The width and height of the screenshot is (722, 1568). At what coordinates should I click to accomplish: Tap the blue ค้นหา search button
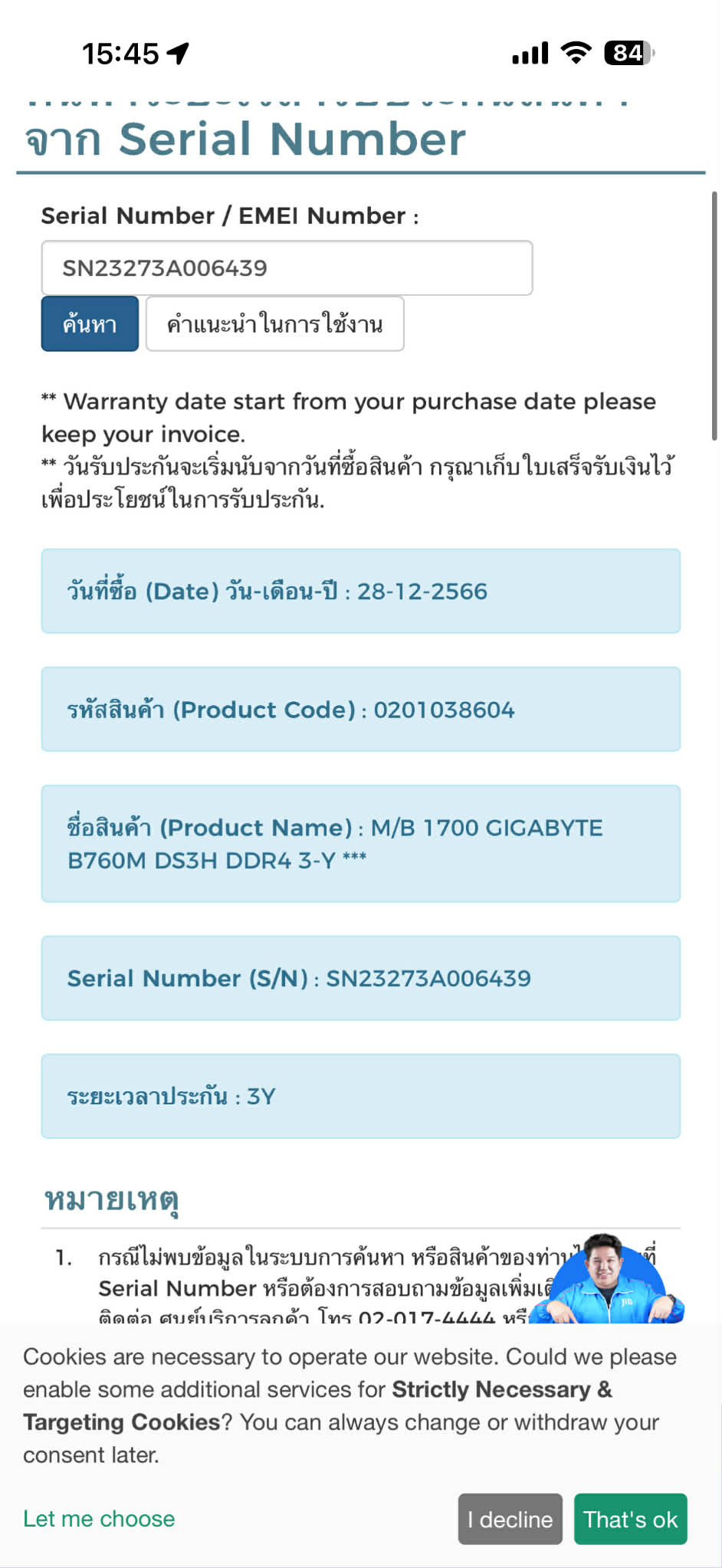click(90, 324)
